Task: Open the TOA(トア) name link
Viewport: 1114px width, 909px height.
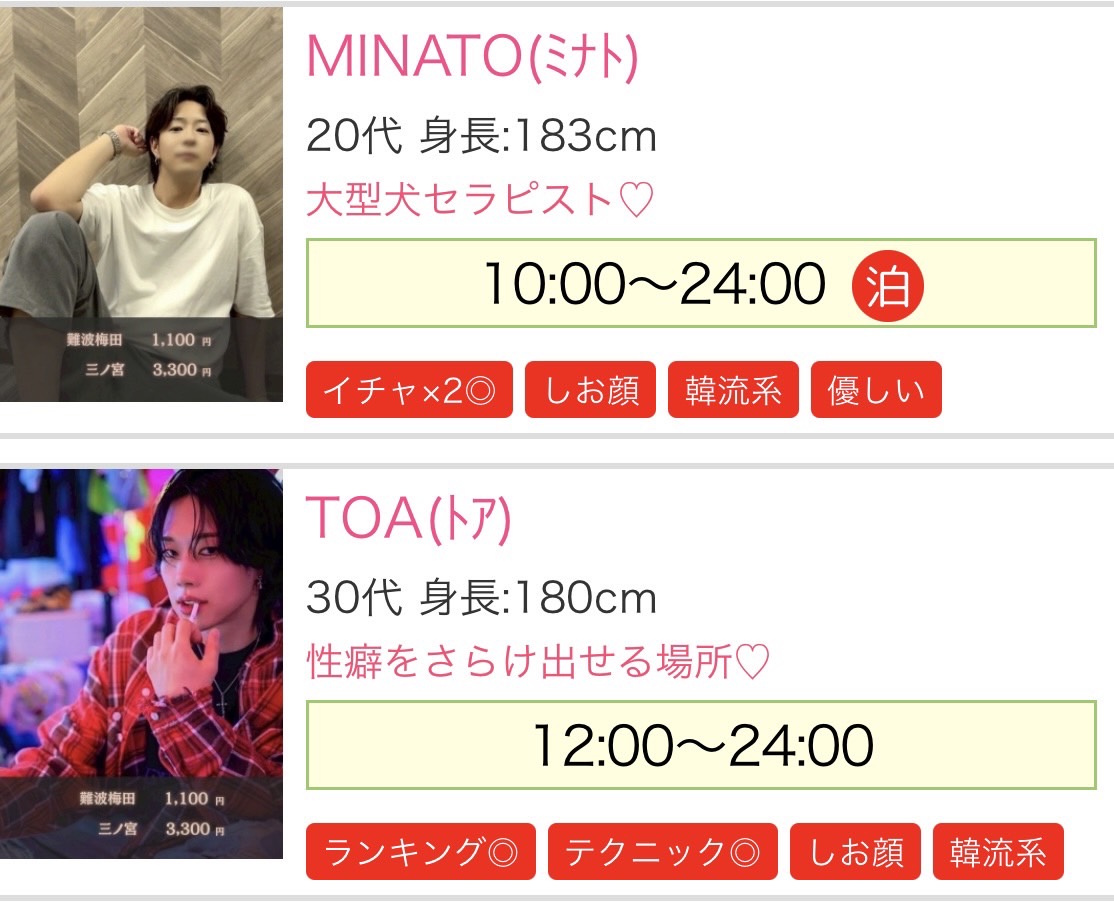Action: pyautogui.click(x=408, y=520)
